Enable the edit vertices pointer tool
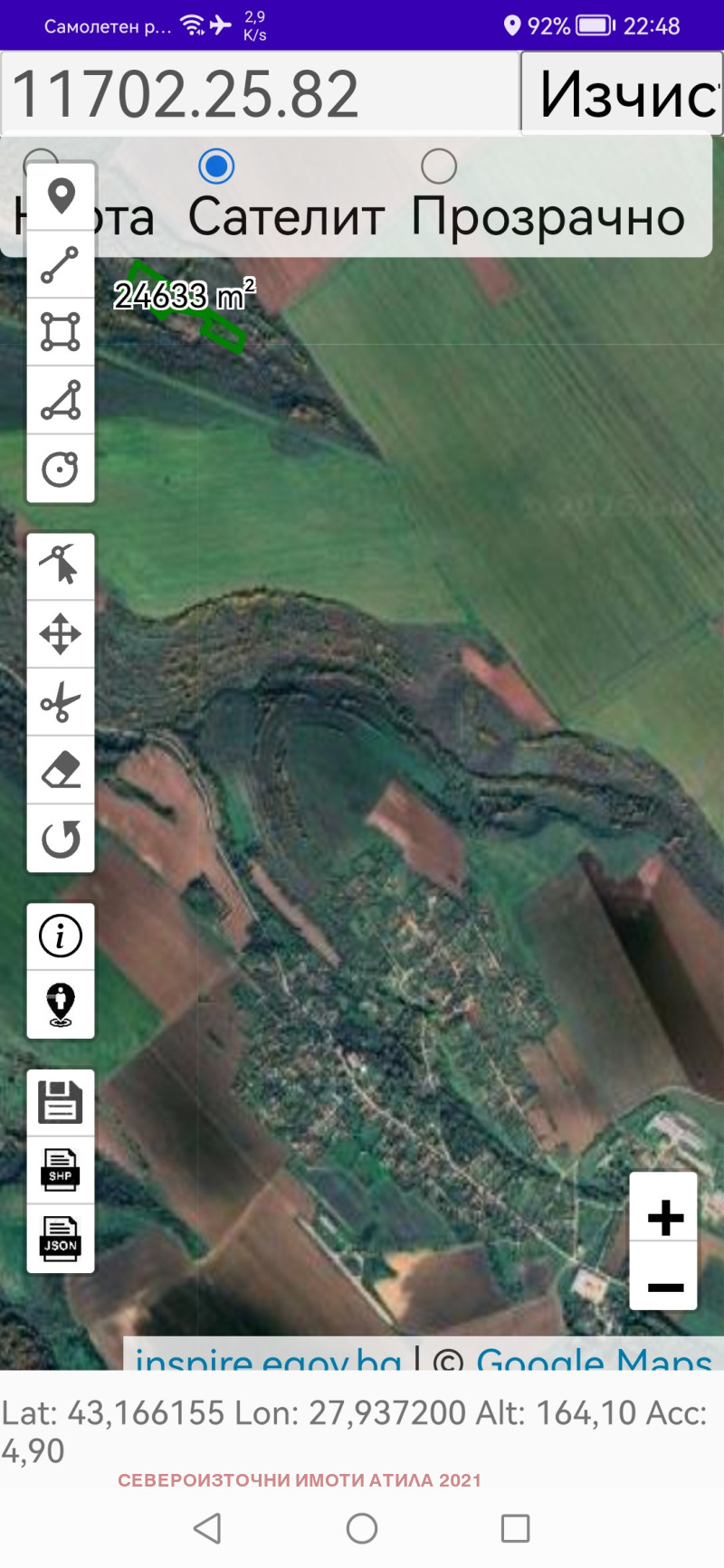 tap(61, 566)
